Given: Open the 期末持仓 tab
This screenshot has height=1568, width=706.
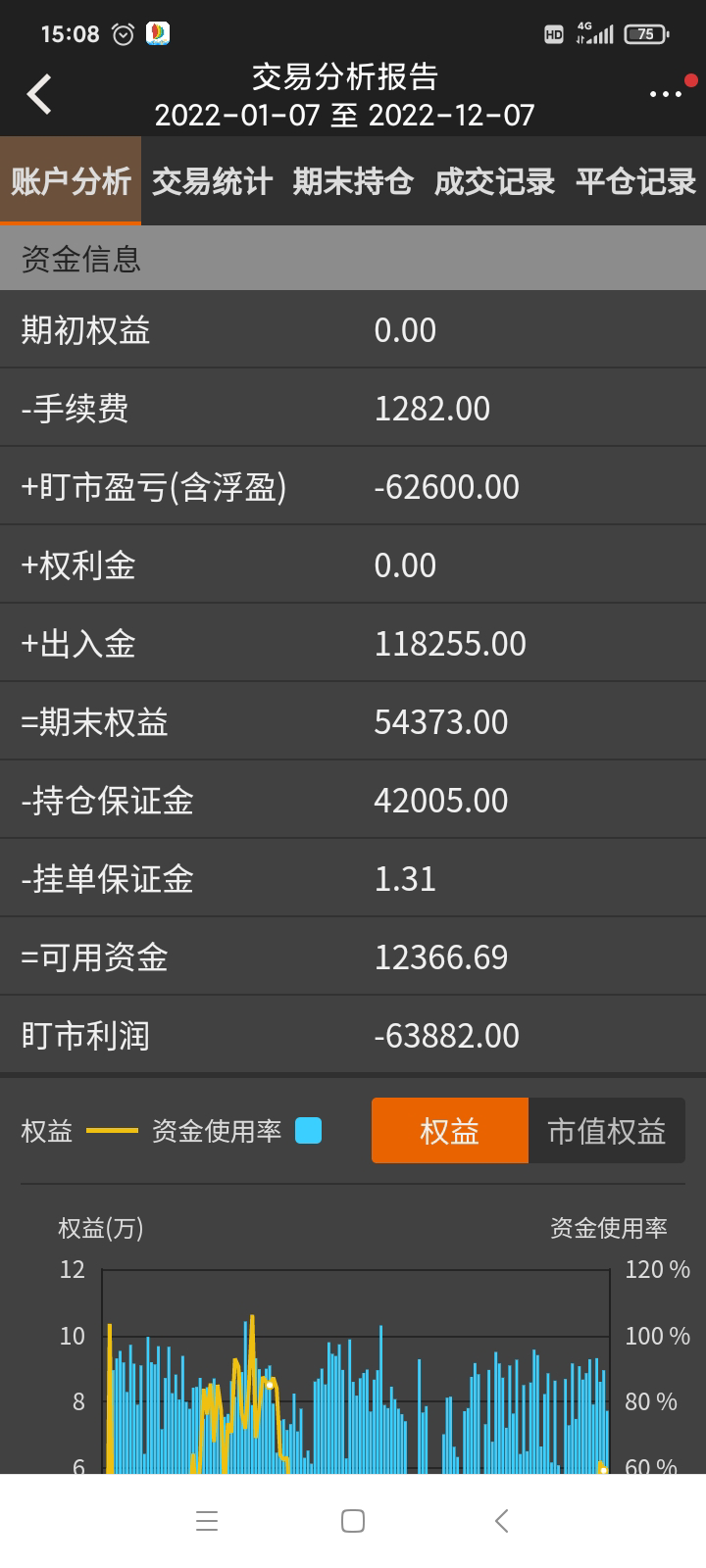Looking at the screenshot, I should 353,181.
